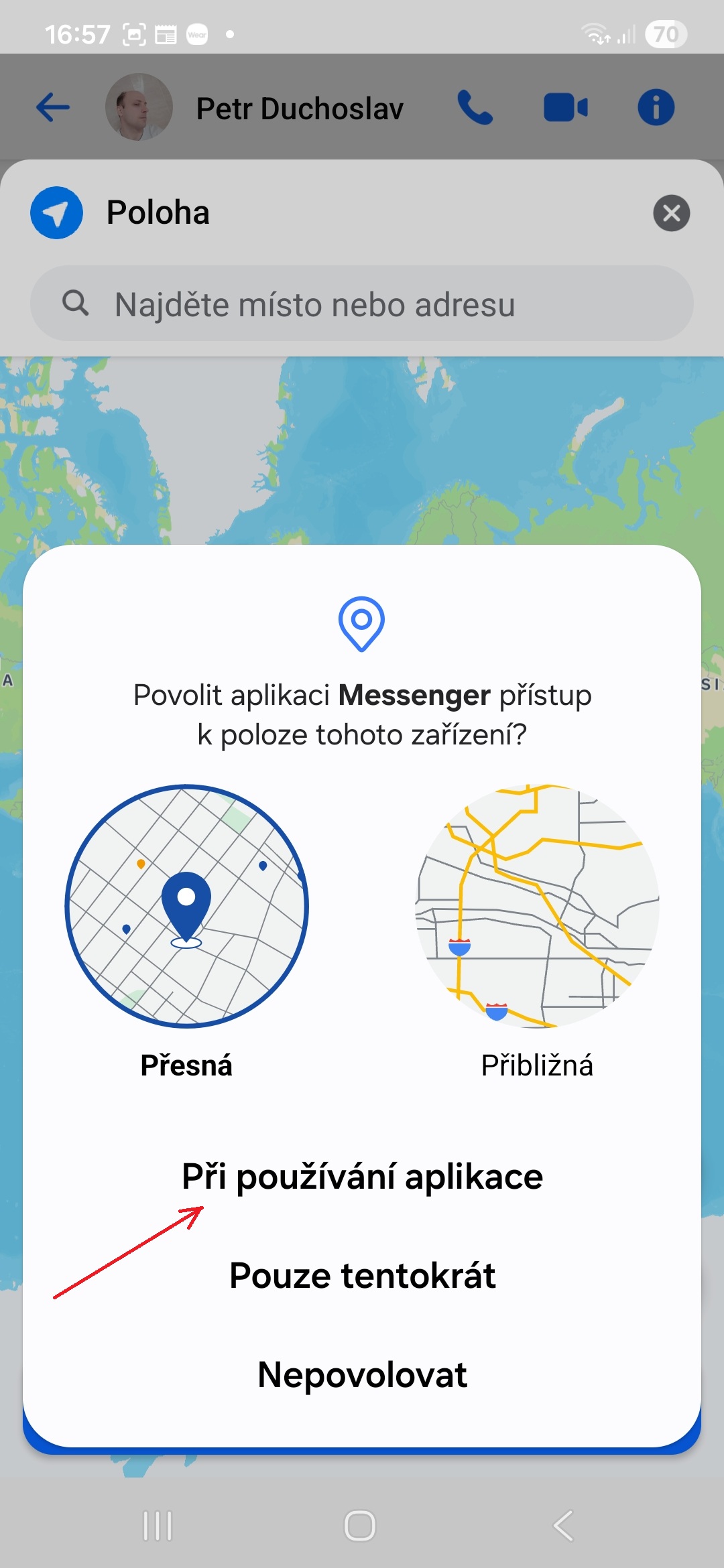Screen dimensions: 724x1568
Task: Go back from Petr Duchoslav chat
Action: pos(53,107)
